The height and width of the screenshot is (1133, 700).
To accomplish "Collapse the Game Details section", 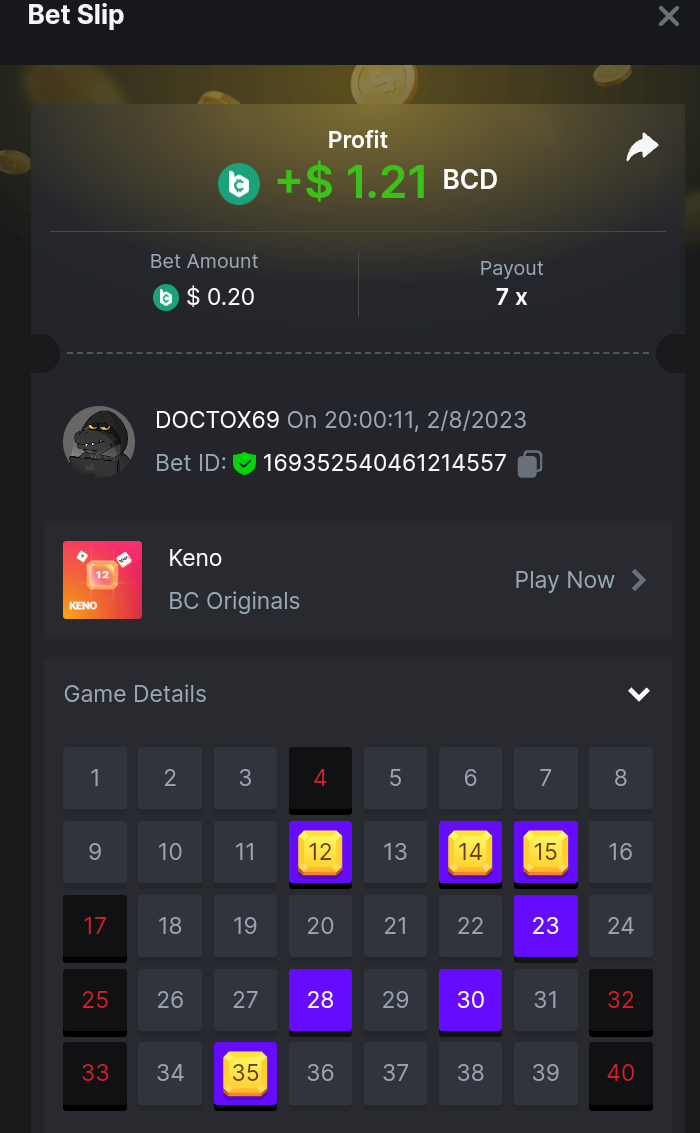I will tap(638, 694).
